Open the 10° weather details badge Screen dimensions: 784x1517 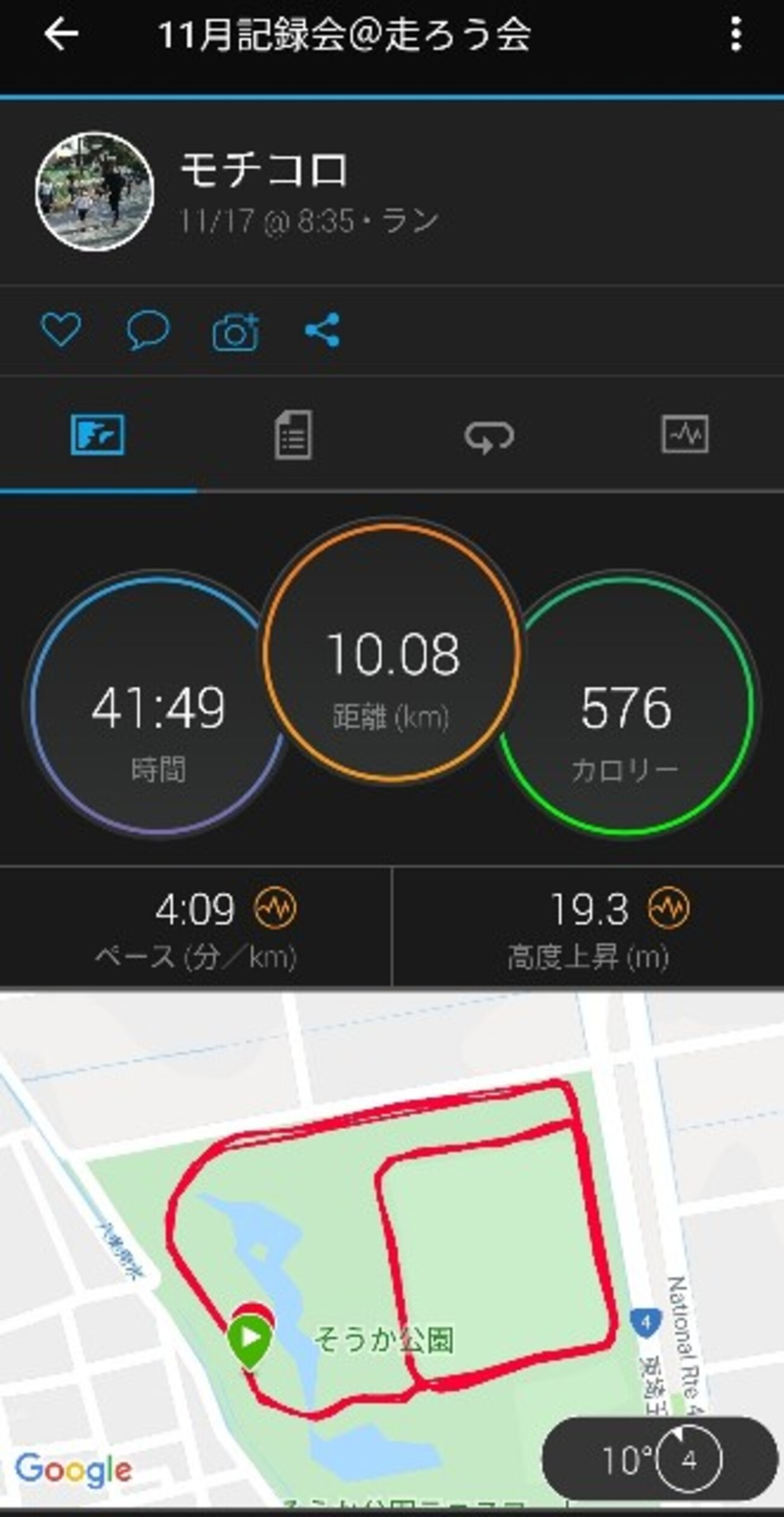click(x=659, y=1460)
